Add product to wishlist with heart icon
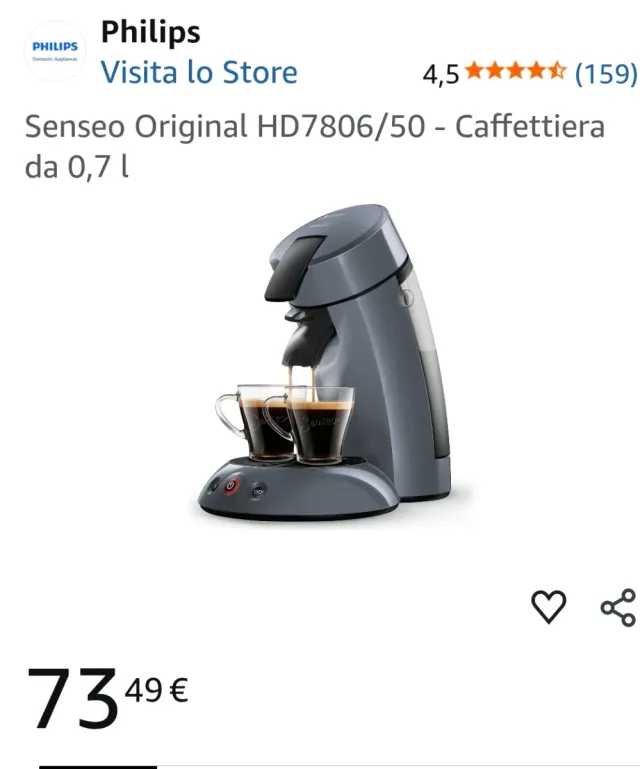 pos(549,607)
